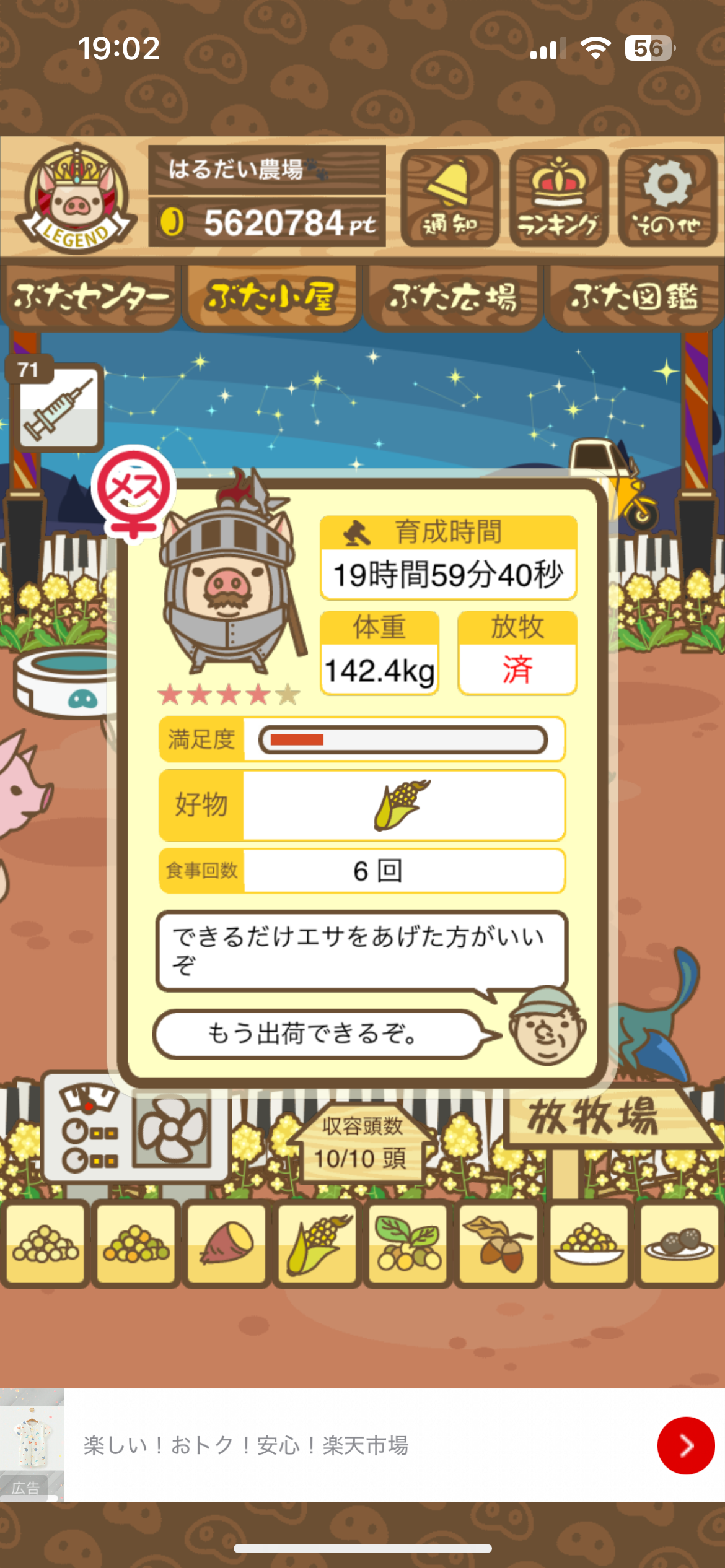This screenshot has width=725, height=1568.
Task: Open the 通知 notifications bell
Action: pyautogui.click(x=450, y=198)
